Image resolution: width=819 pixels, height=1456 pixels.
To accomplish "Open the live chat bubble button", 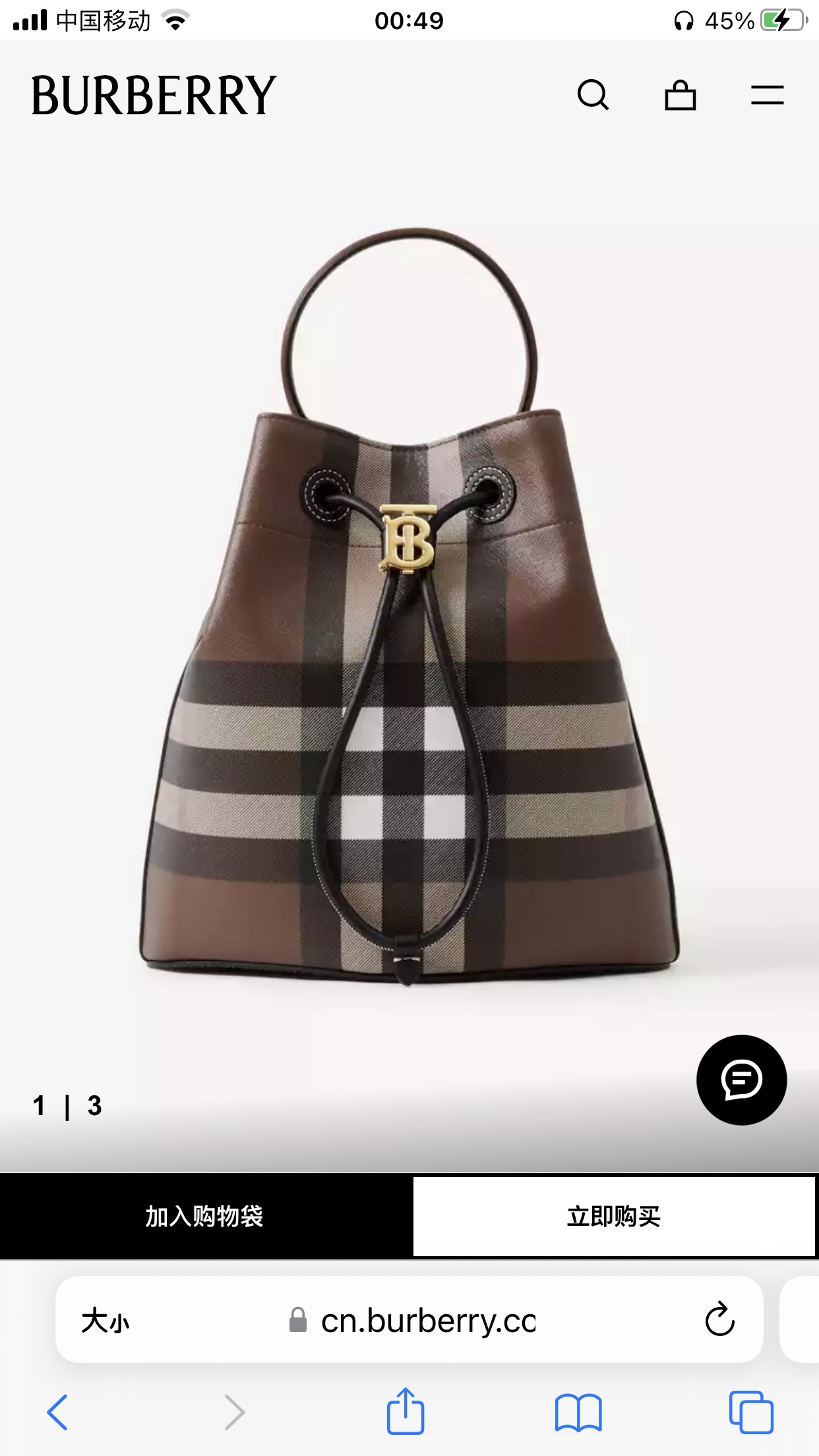I will 741,1080.
